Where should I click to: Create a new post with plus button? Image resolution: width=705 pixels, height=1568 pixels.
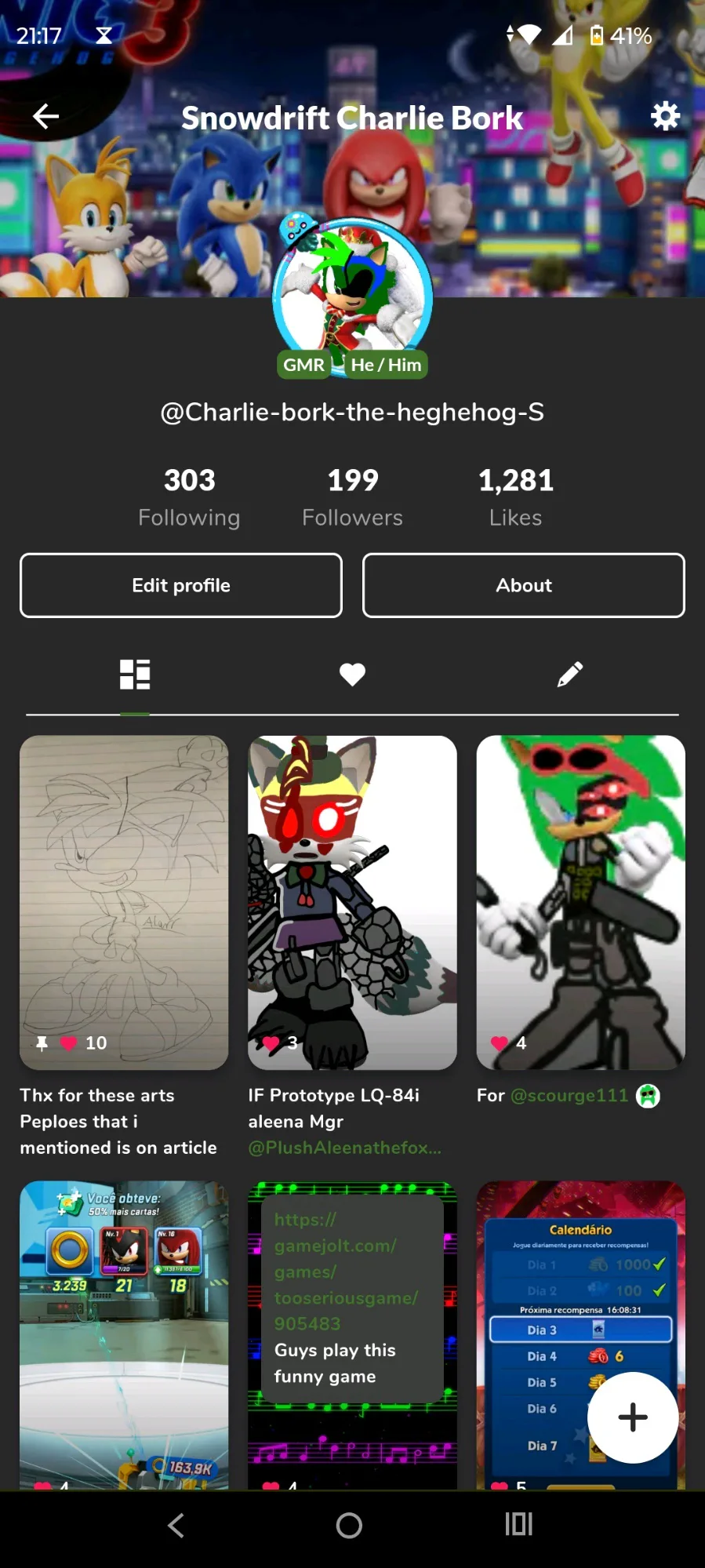click(x=632, y=1417)
